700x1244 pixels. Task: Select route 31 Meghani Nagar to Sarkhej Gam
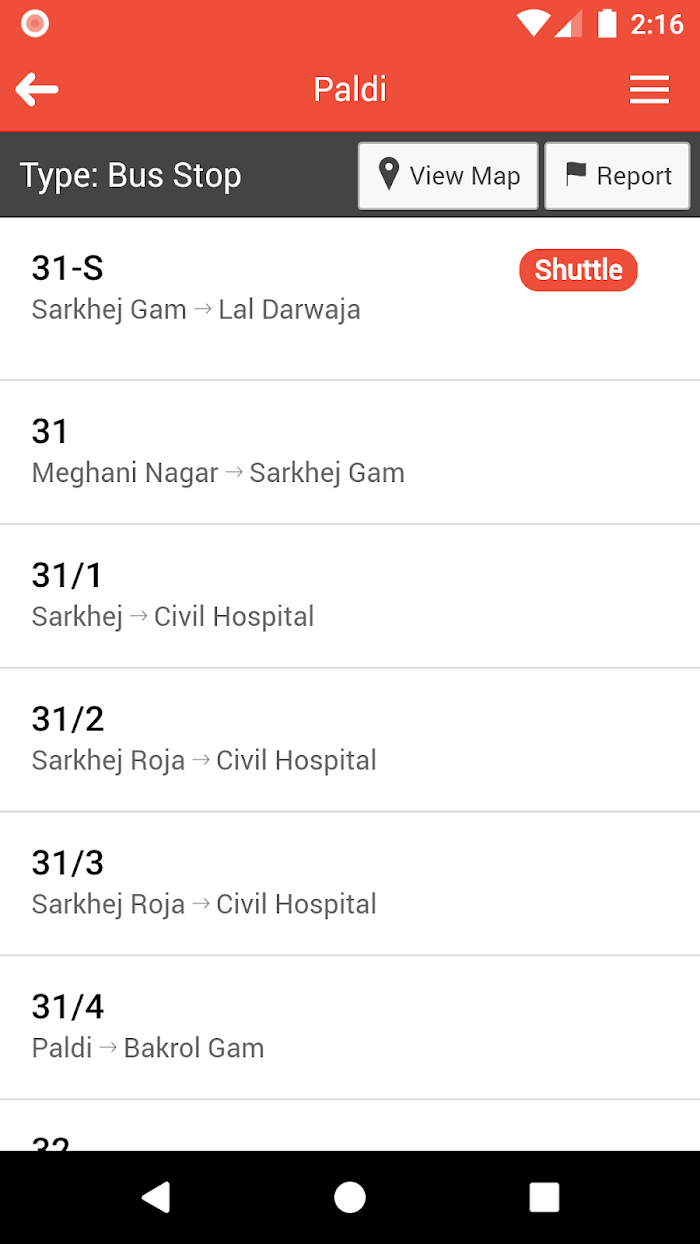pos(350,452)
